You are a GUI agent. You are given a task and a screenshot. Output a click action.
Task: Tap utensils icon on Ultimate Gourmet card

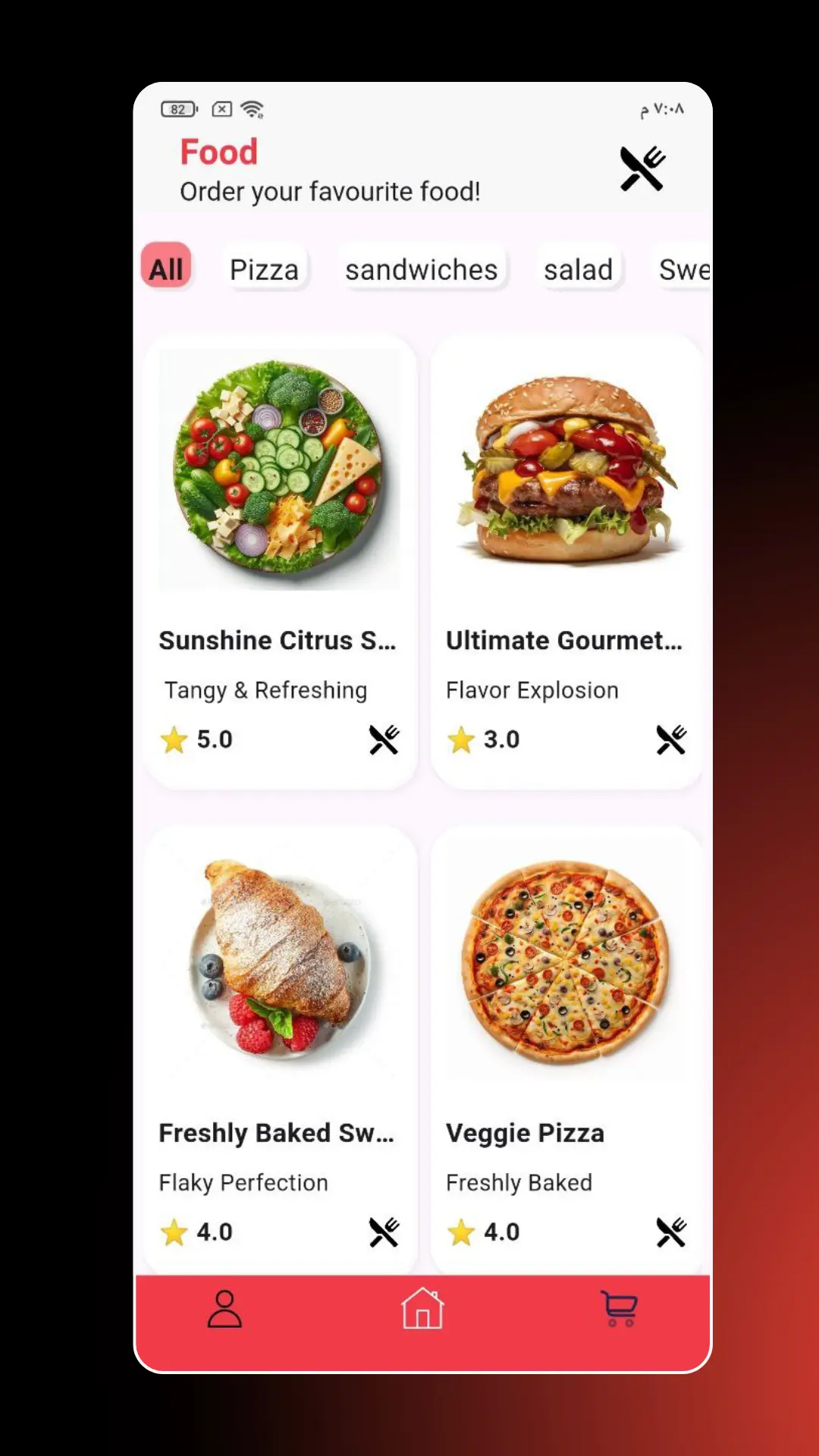pyautogui.click(x=671, y=739)
